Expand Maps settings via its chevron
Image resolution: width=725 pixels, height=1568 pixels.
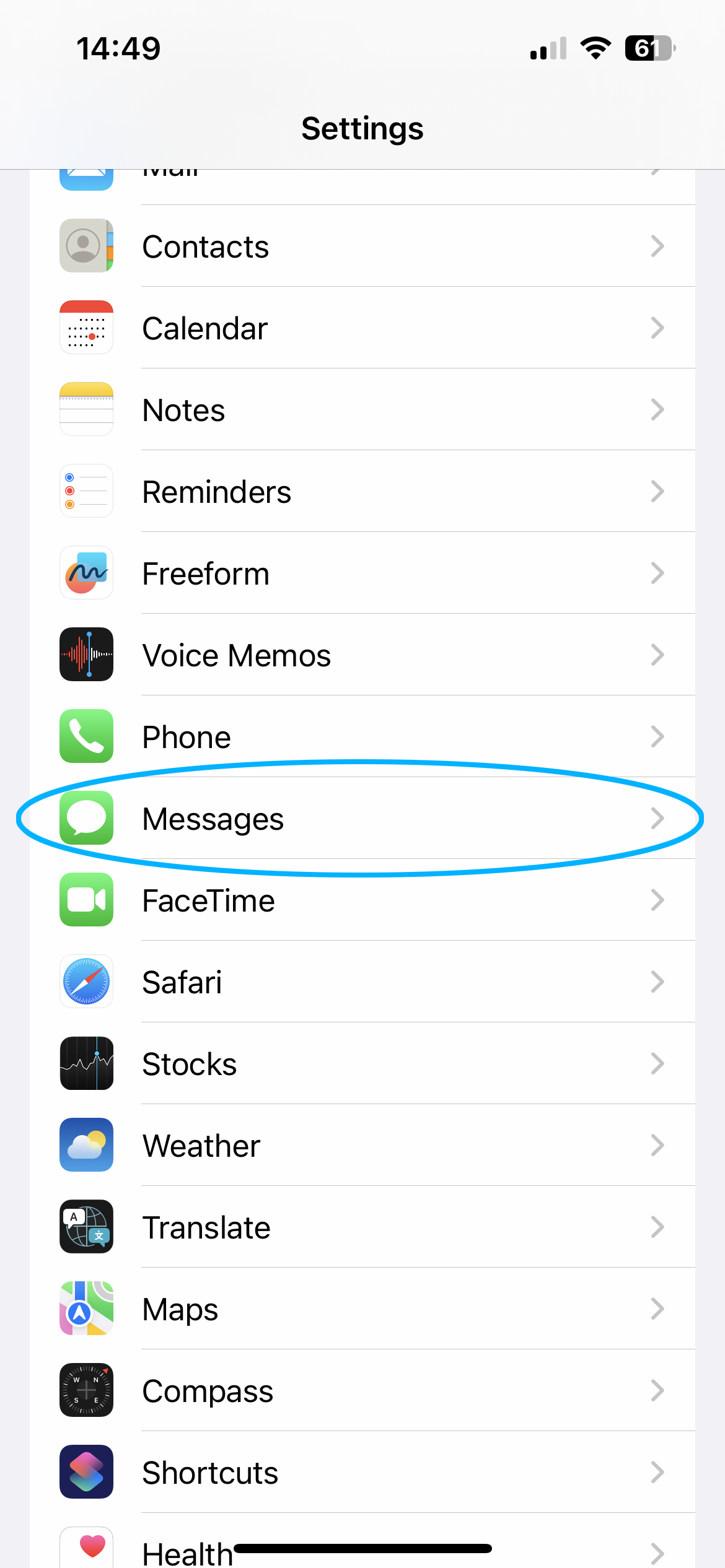pos(658,1309)
